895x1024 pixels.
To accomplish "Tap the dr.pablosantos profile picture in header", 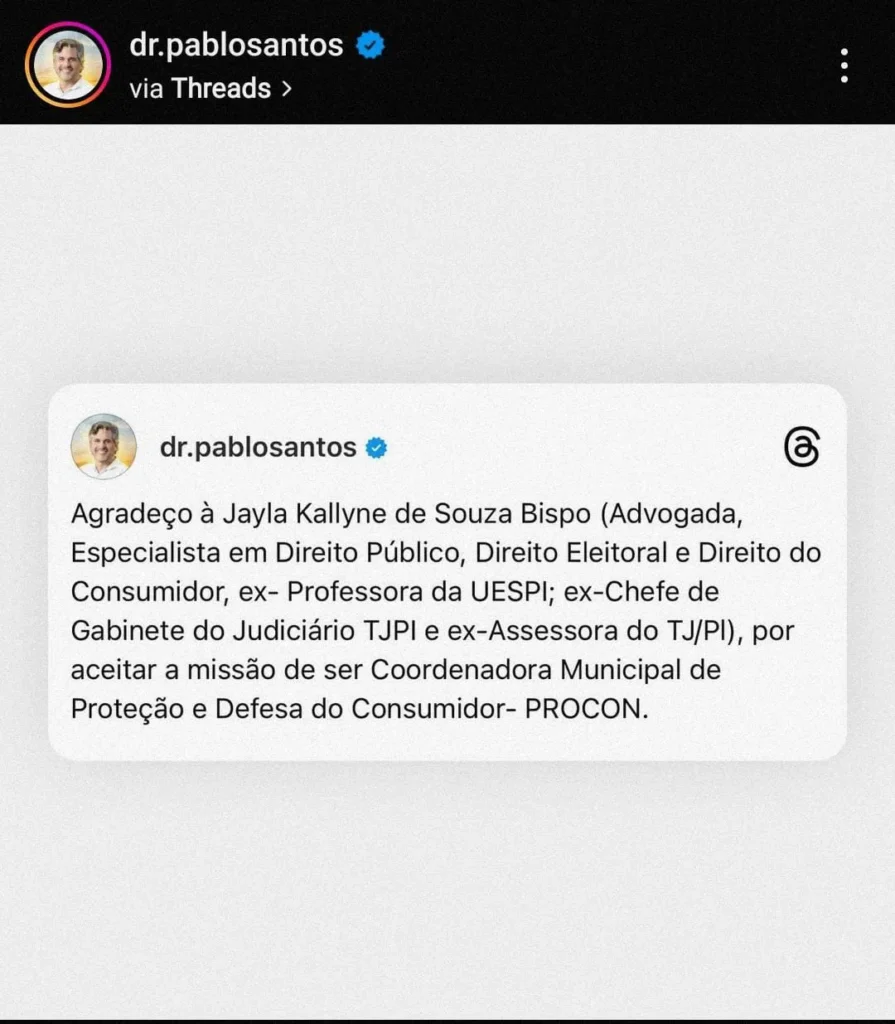I will [x=68, y=64].
